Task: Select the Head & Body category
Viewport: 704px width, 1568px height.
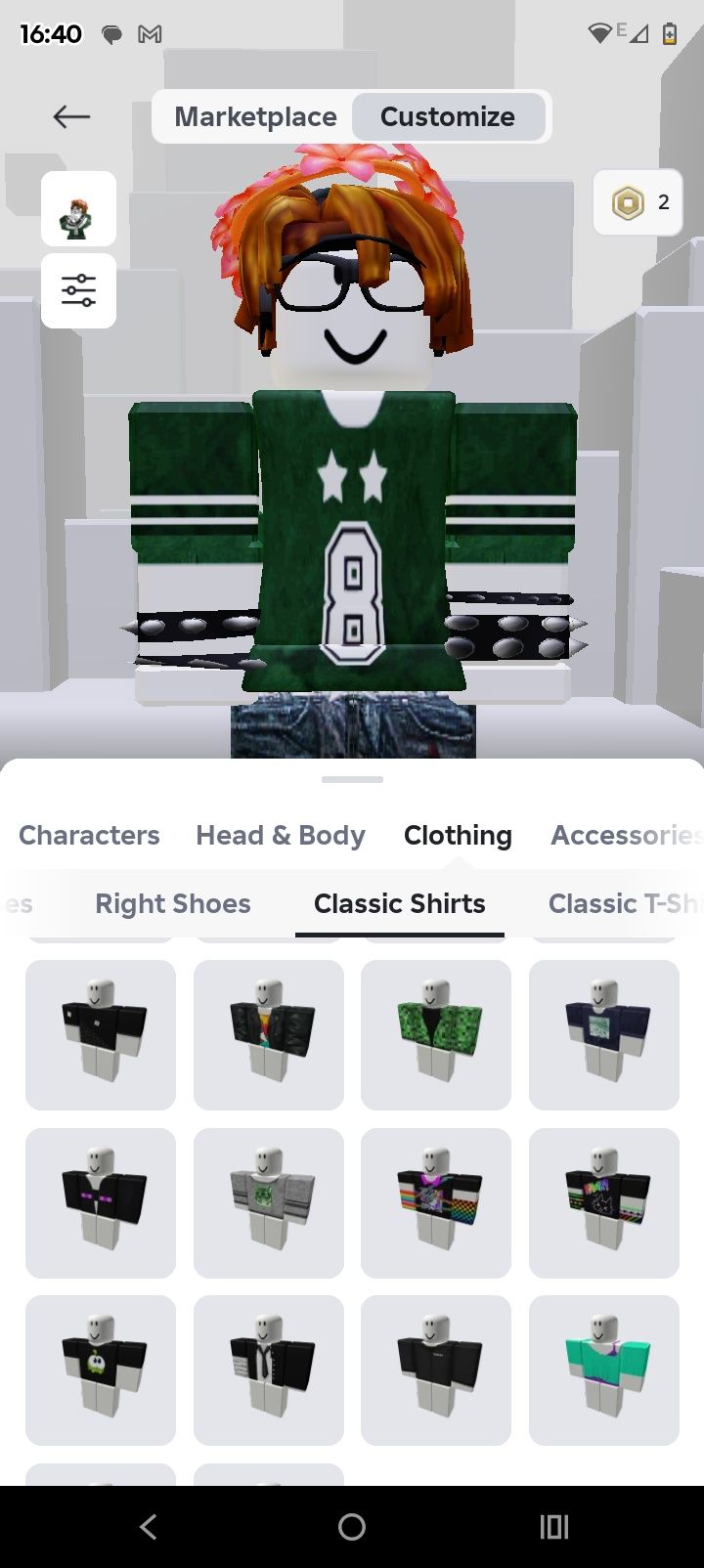Action: click(x=281, y=835)
